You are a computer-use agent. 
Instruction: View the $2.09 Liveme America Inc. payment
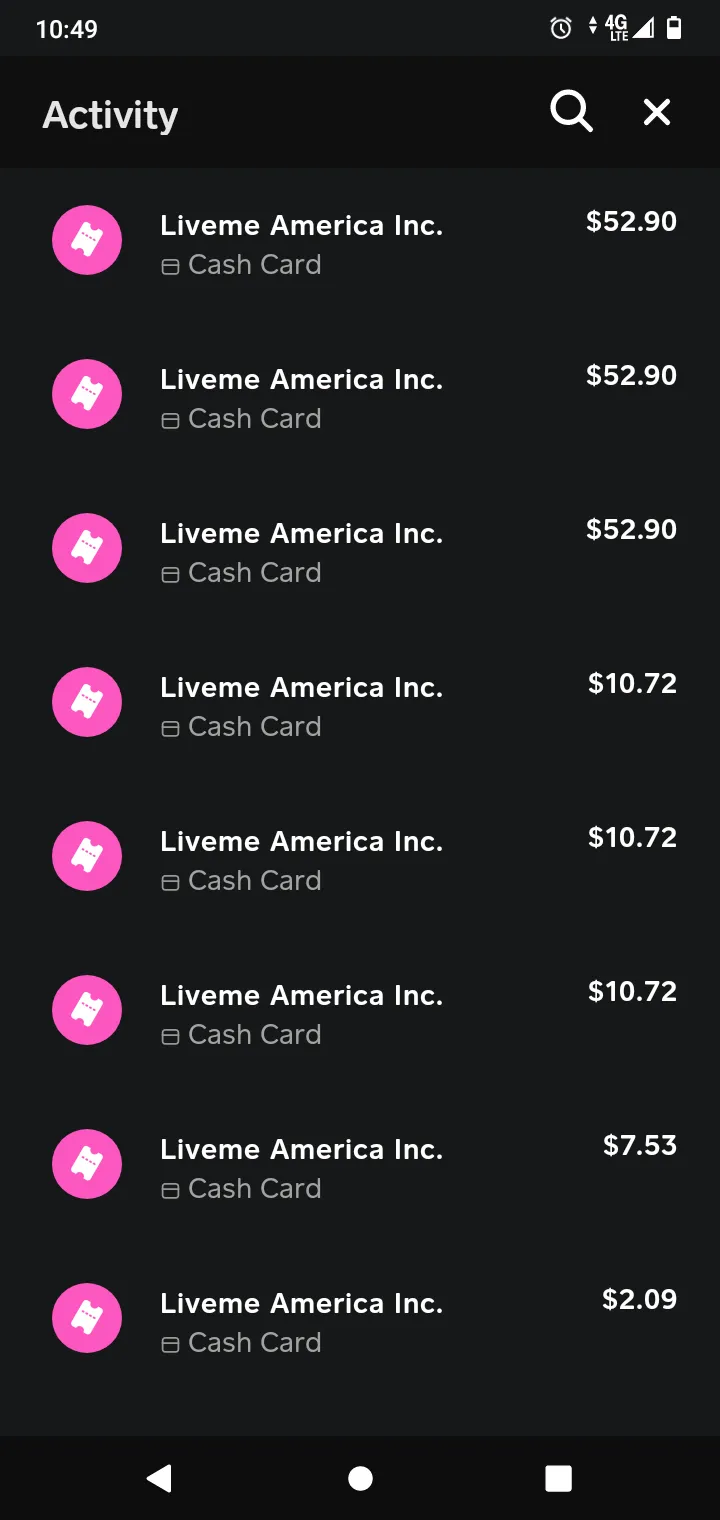tap(360, 1318)
